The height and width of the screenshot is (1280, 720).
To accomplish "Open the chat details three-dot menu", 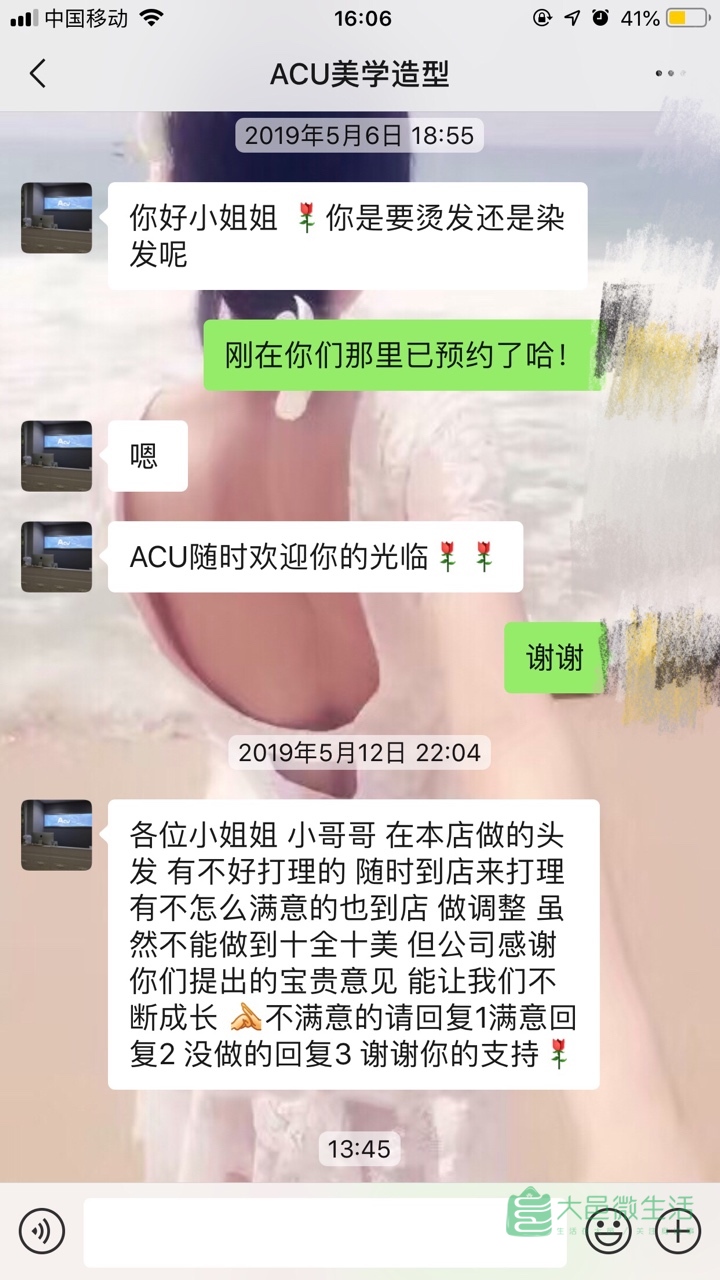I will coord(668,74).
